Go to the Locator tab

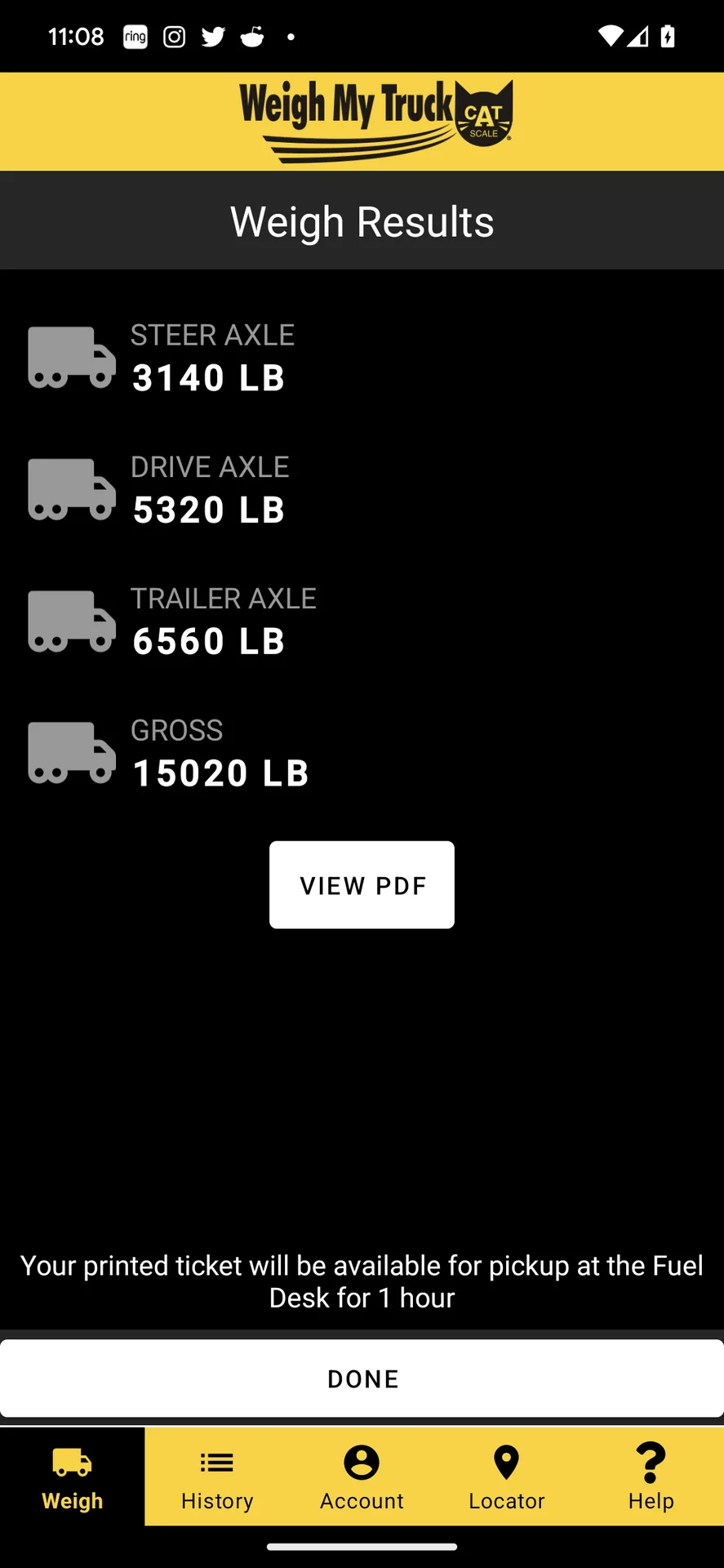(506, 1477)
